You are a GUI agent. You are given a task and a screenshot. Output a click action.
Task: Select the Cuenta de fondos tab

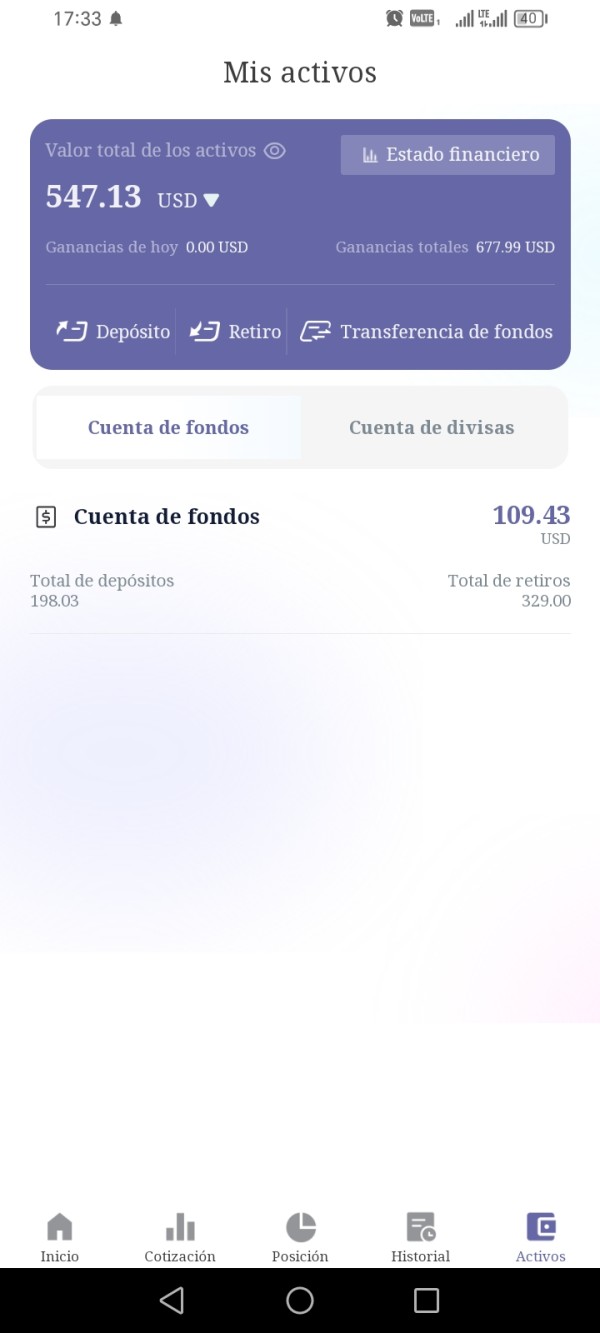(168, 427)
